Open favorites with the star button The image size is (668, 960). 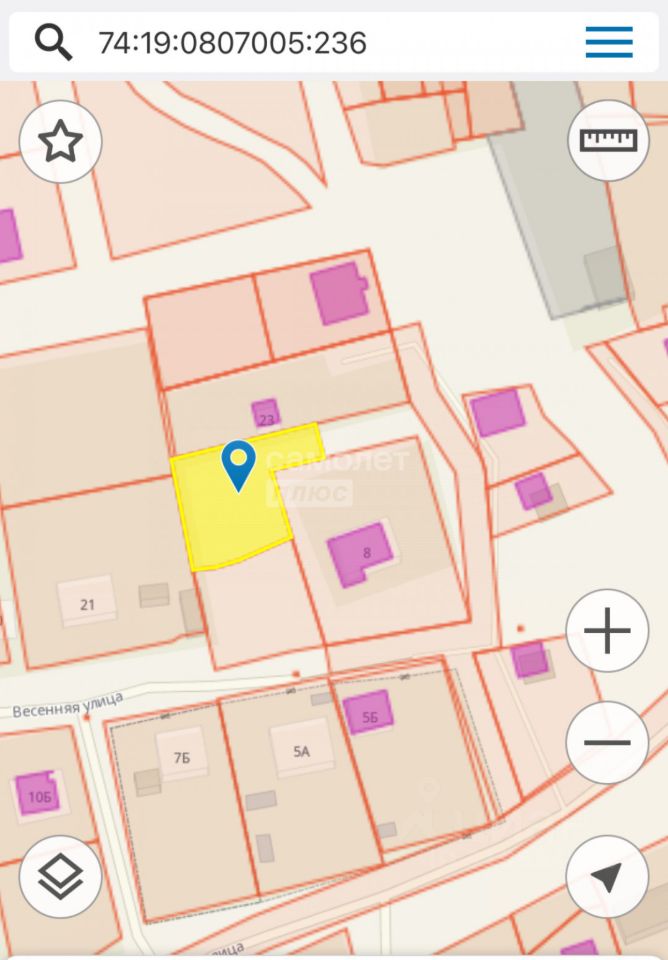[60, 142]
